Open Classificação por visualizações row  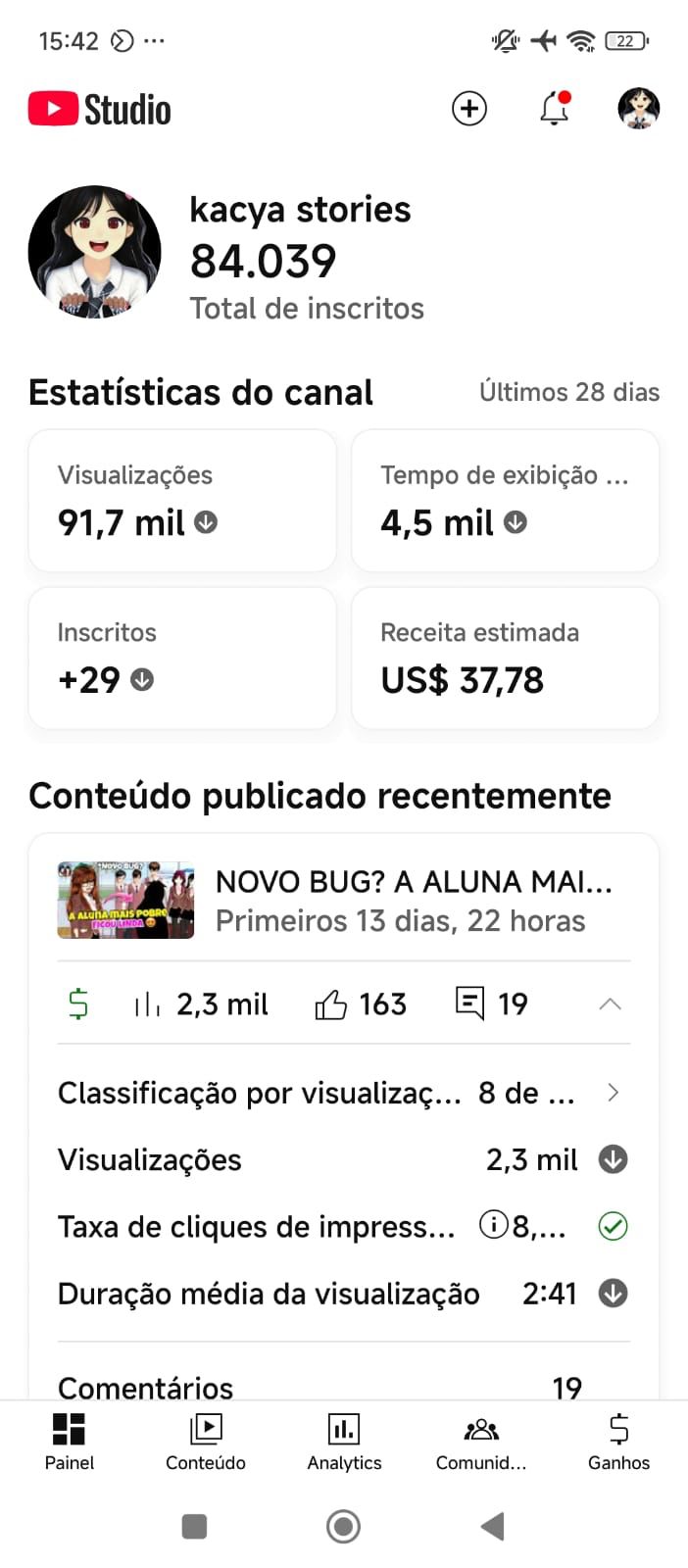pos(343,1093)
